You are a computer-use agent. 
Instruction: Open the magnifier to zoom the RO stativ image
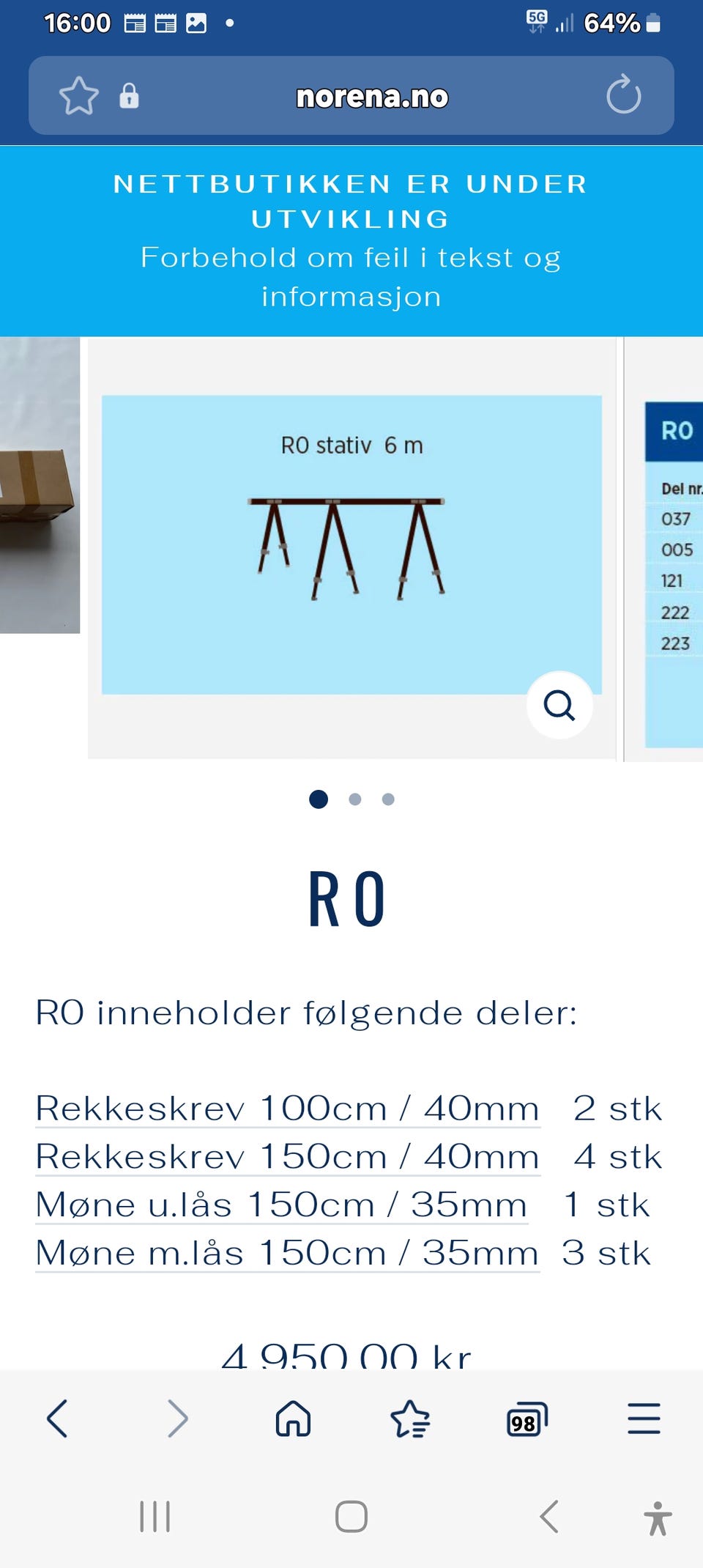[559, 705]
